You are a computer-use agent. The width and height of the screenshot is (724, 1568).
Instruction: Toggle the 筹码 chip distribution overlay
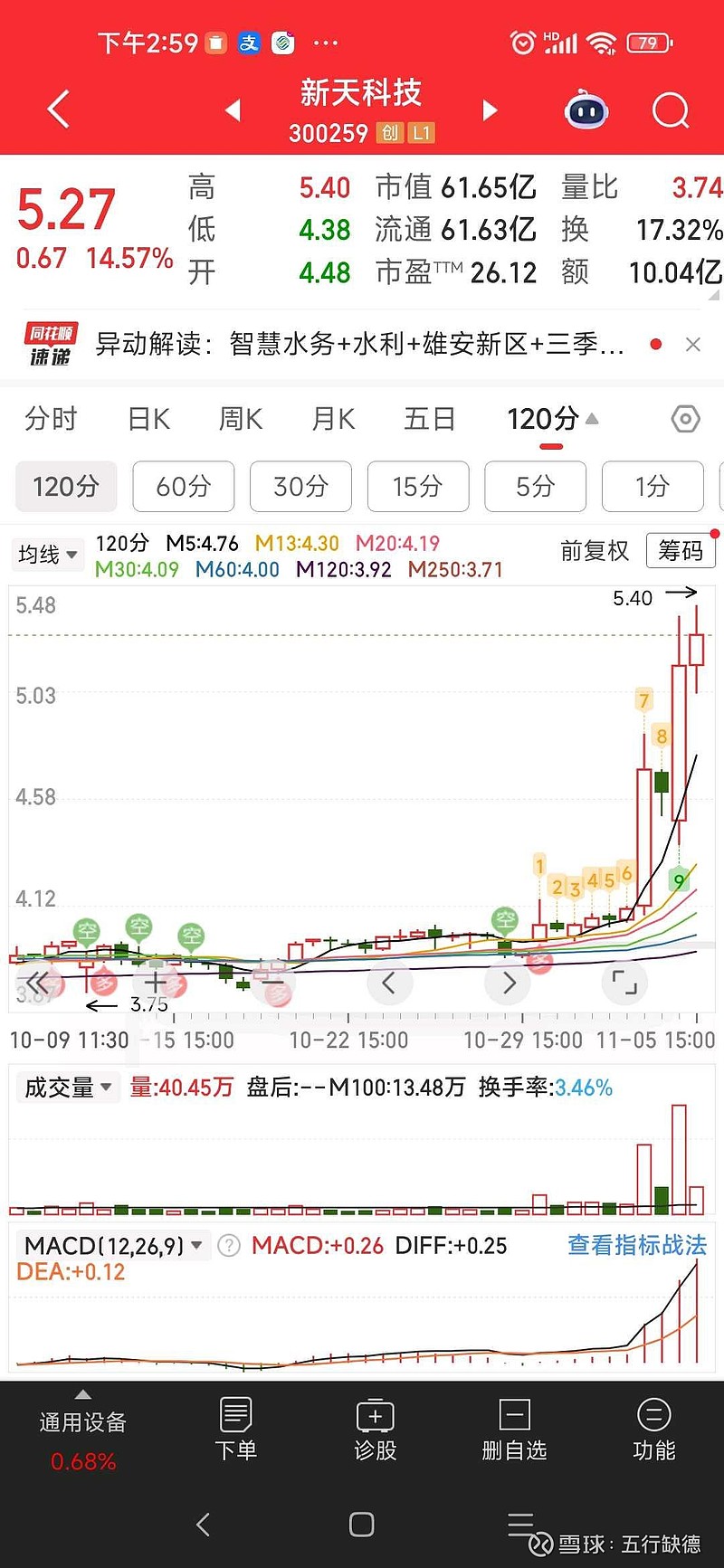[x=681, y=552]
